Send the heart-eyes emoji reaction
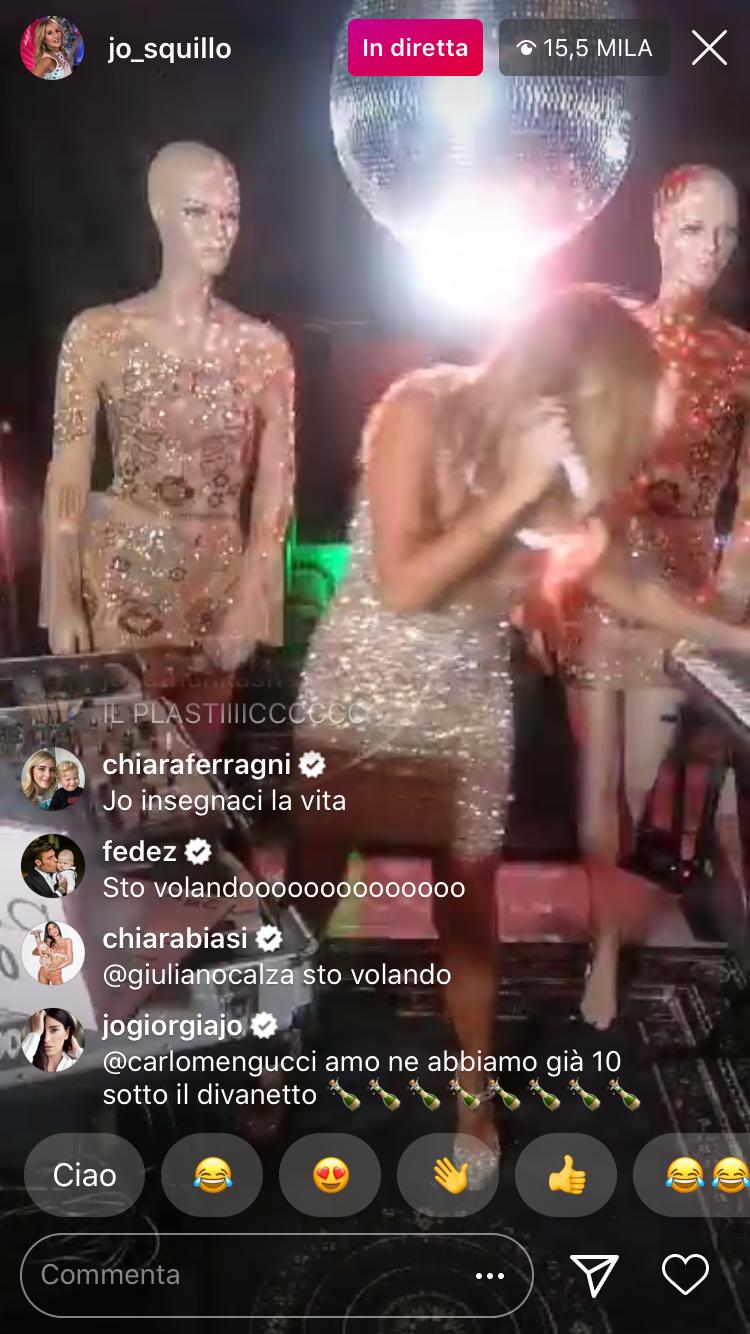 [330, 1175]
